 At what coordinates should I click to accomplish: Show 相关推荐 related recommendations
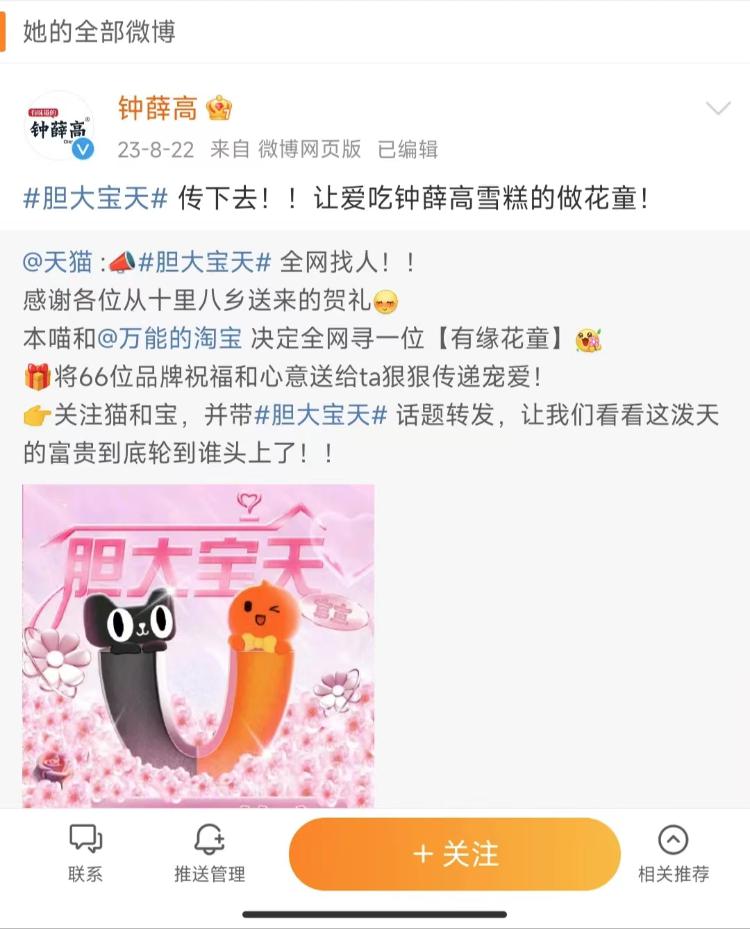pyautogui.click(x=673, y=853)
